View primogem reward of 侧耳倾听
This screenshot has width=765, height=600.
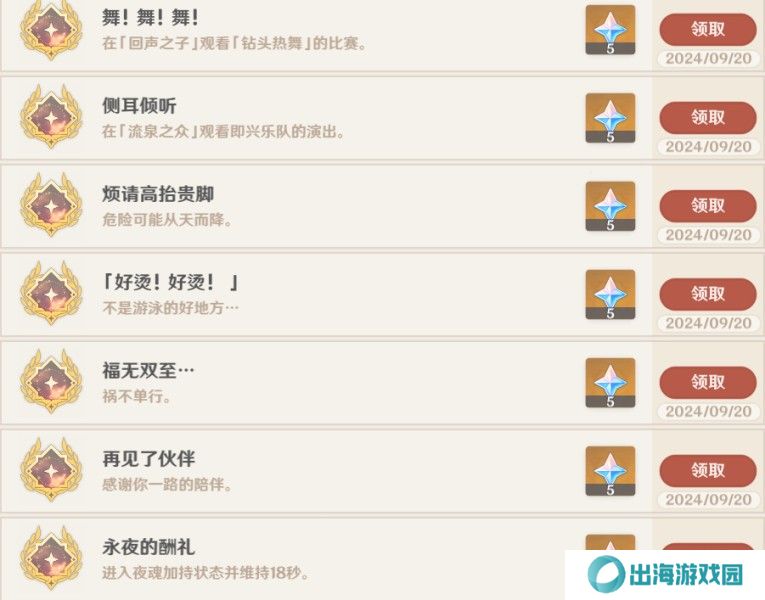[610, 118]
